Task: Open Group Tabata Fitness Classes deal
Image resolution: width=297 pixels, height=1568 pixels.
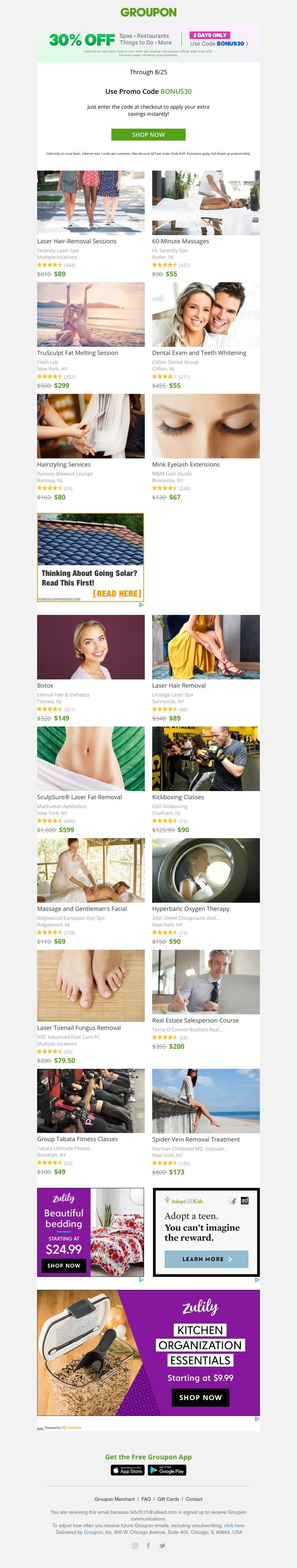Action: click(90, 1100)
